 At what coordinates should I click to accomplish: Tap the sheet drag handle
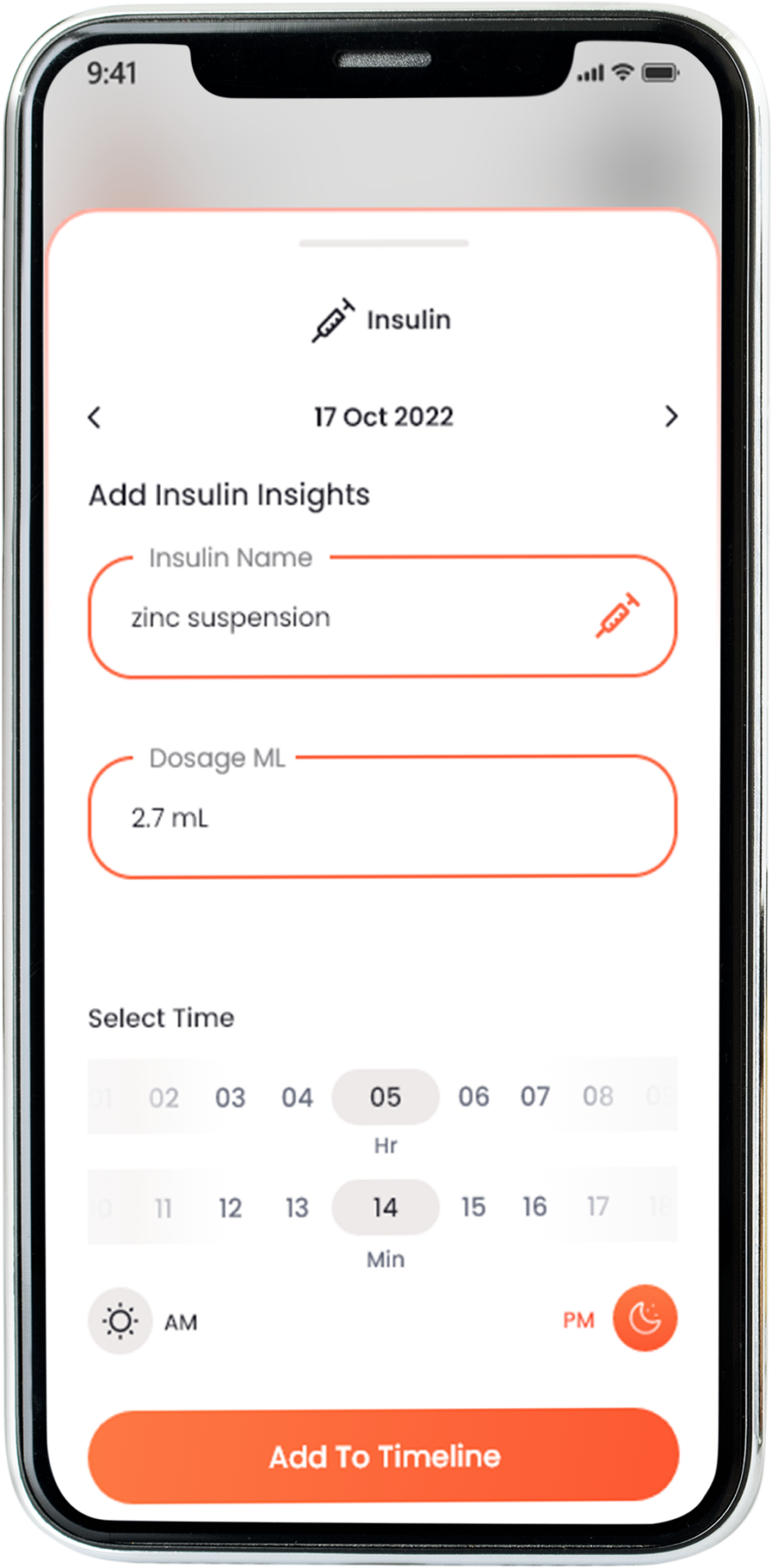click(383, 243)
